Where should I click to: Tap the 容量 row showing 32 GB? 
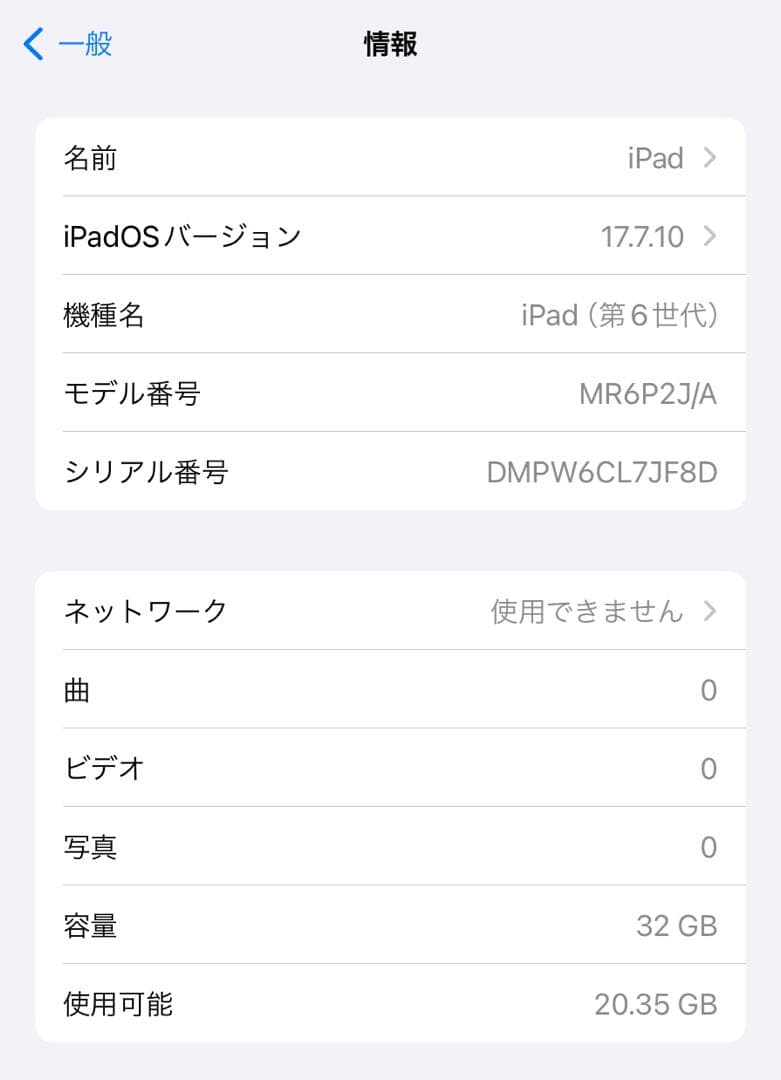tap(390, 925)
